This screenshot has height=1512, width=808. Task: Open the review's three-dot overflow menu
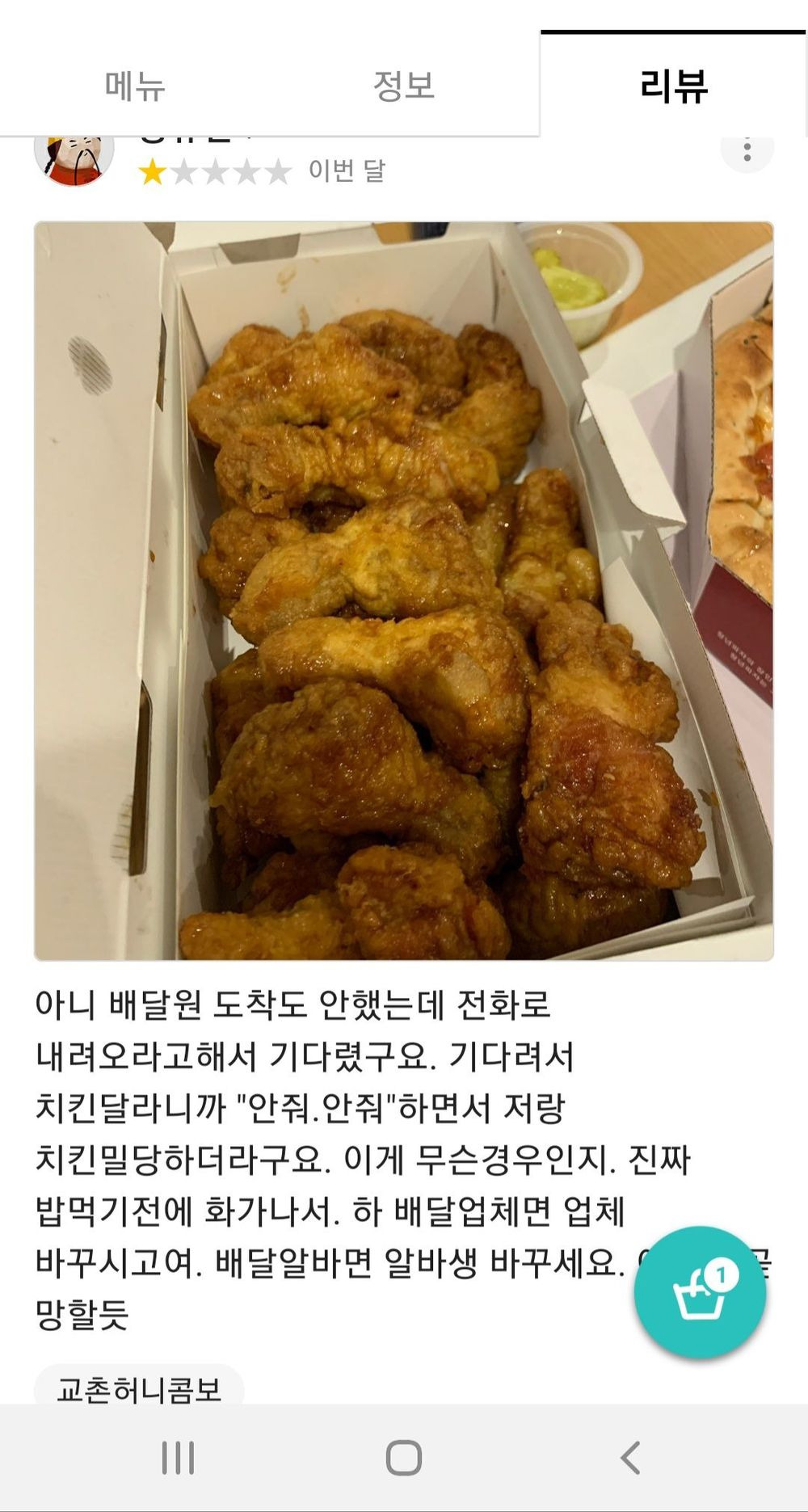[747, 151]
